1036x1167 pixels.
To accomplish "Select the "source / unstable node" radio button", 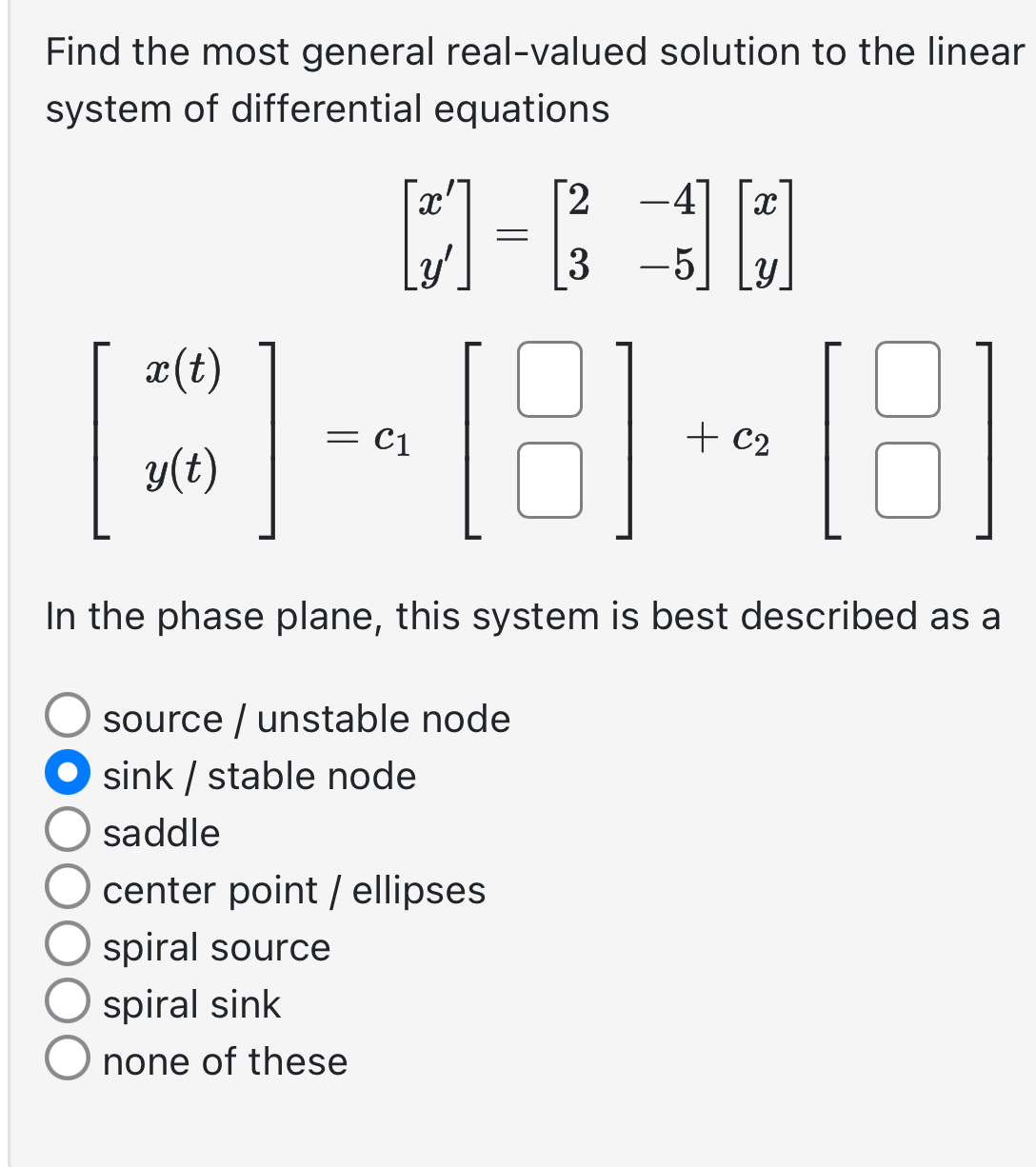I will 68,717.
